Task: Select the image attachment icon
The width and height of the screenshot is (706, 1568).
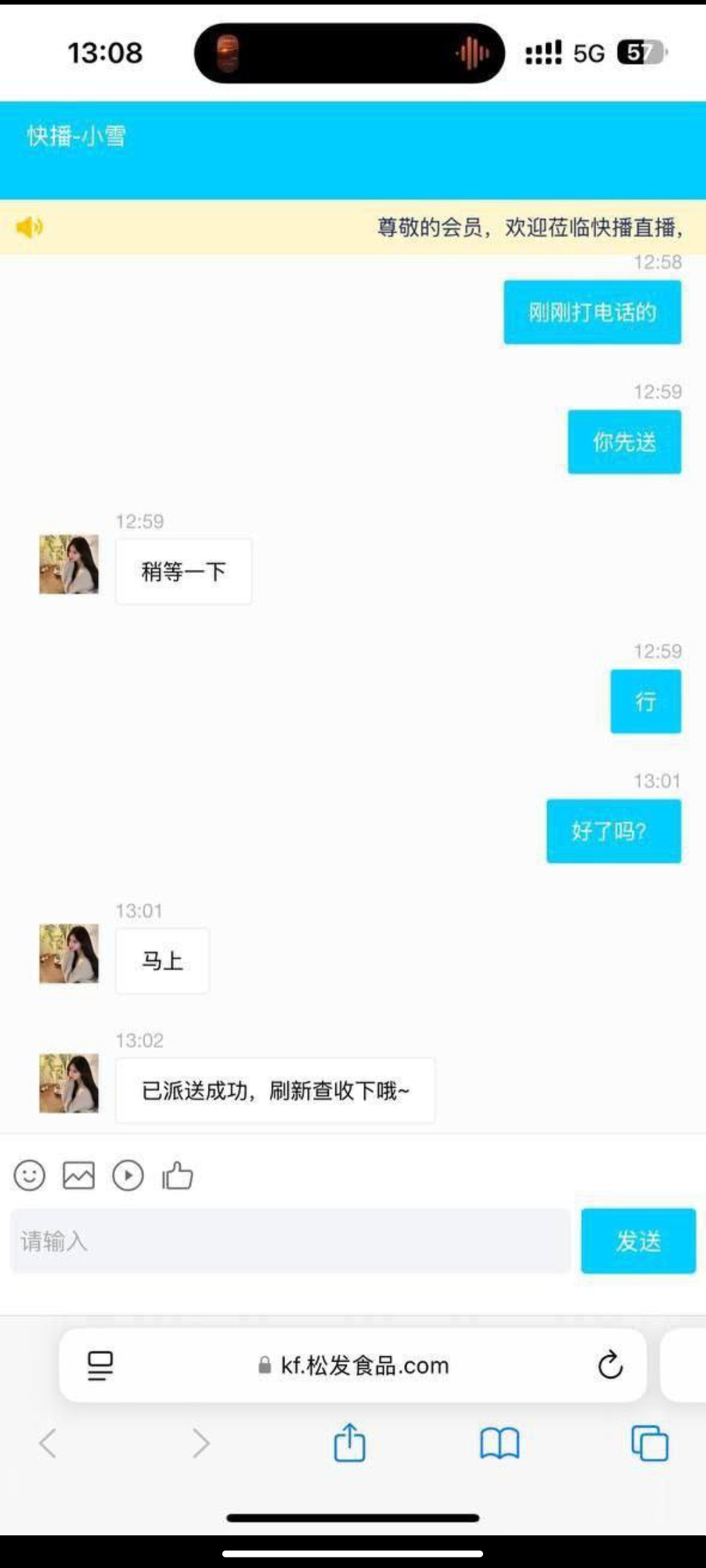Action: [78, 1175]
